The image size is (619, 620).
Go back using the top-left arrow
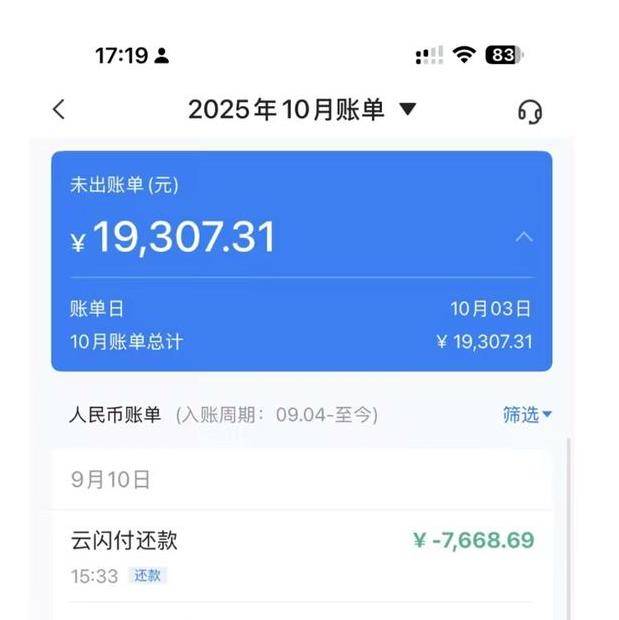point(59,110)
